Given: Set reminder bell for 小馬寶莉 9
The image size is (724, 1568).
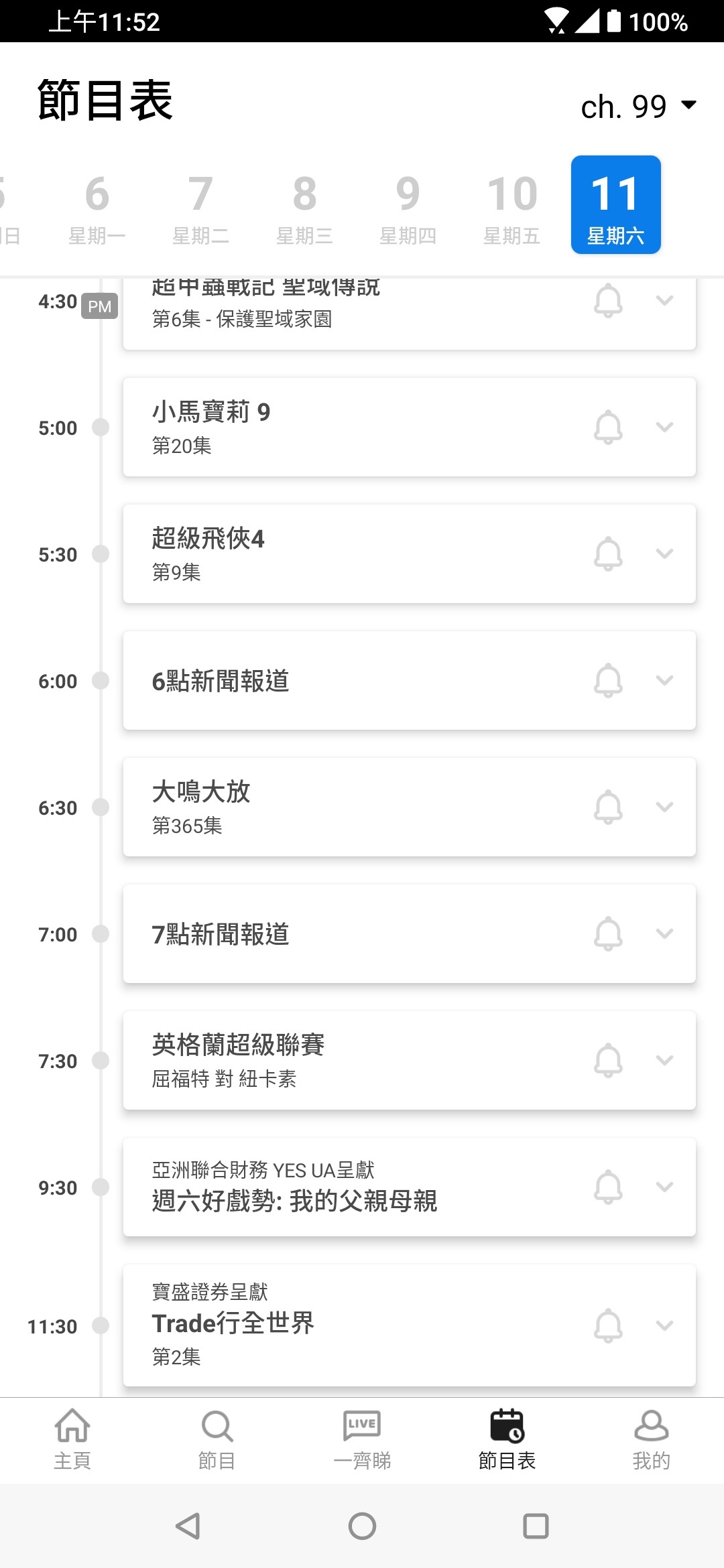Looking at the screenshot, I should coord(608,428).
